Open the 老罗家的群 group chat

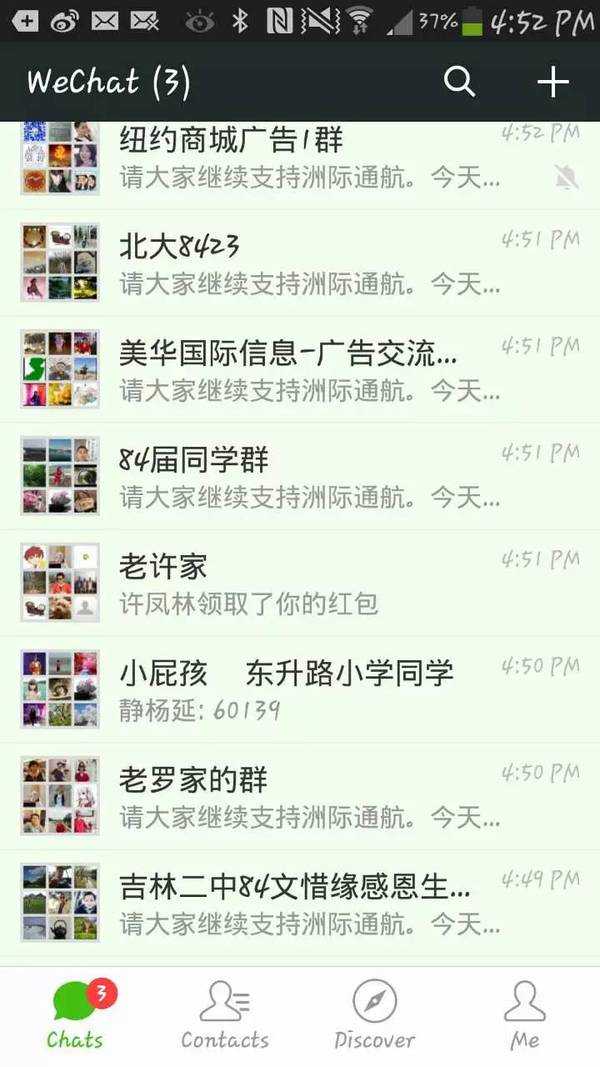tap(300, 796)
